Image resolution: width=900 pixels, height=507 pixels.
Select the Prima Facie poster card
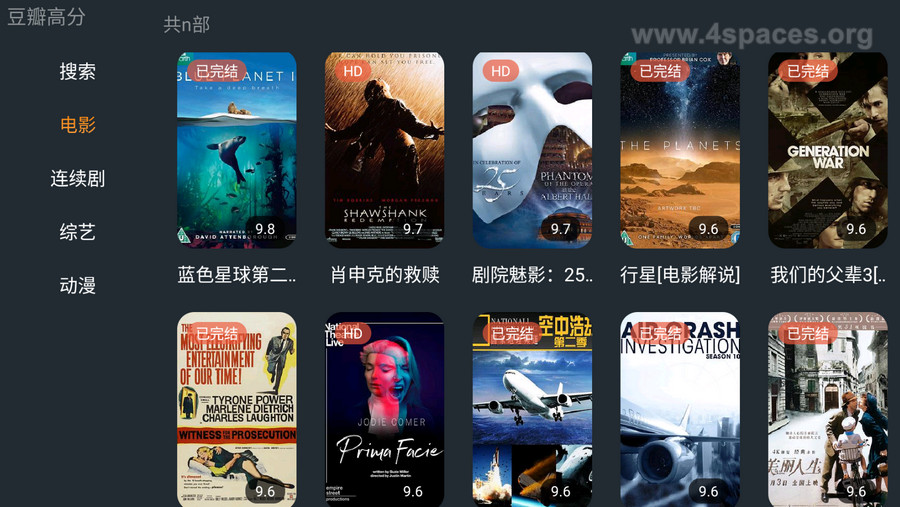[x=385, y=410]
